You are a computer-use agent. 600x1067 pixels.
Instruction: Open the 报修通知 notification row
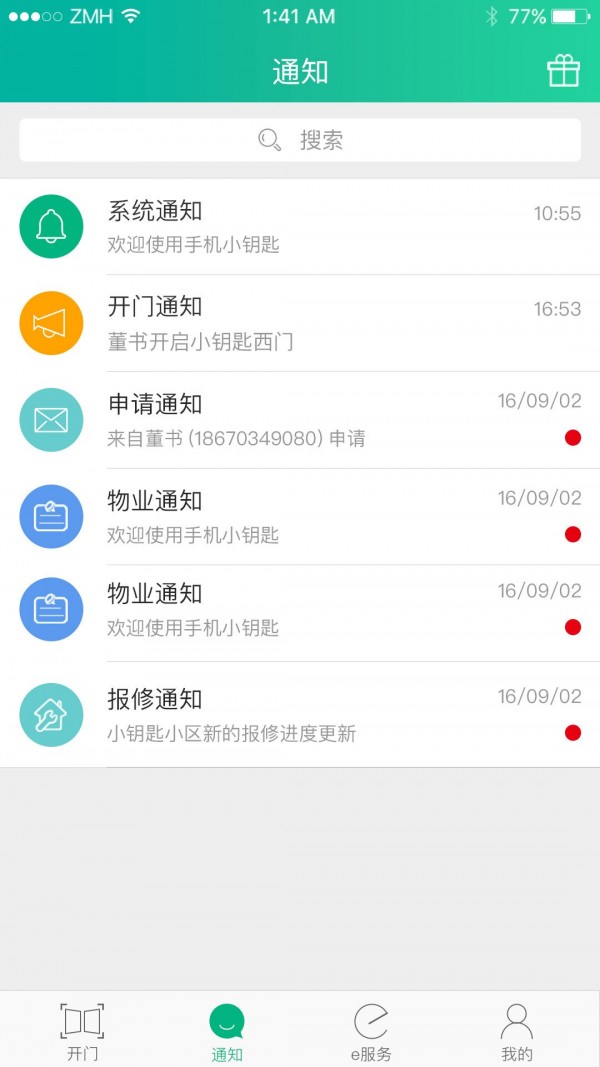(x=300, y=715)
